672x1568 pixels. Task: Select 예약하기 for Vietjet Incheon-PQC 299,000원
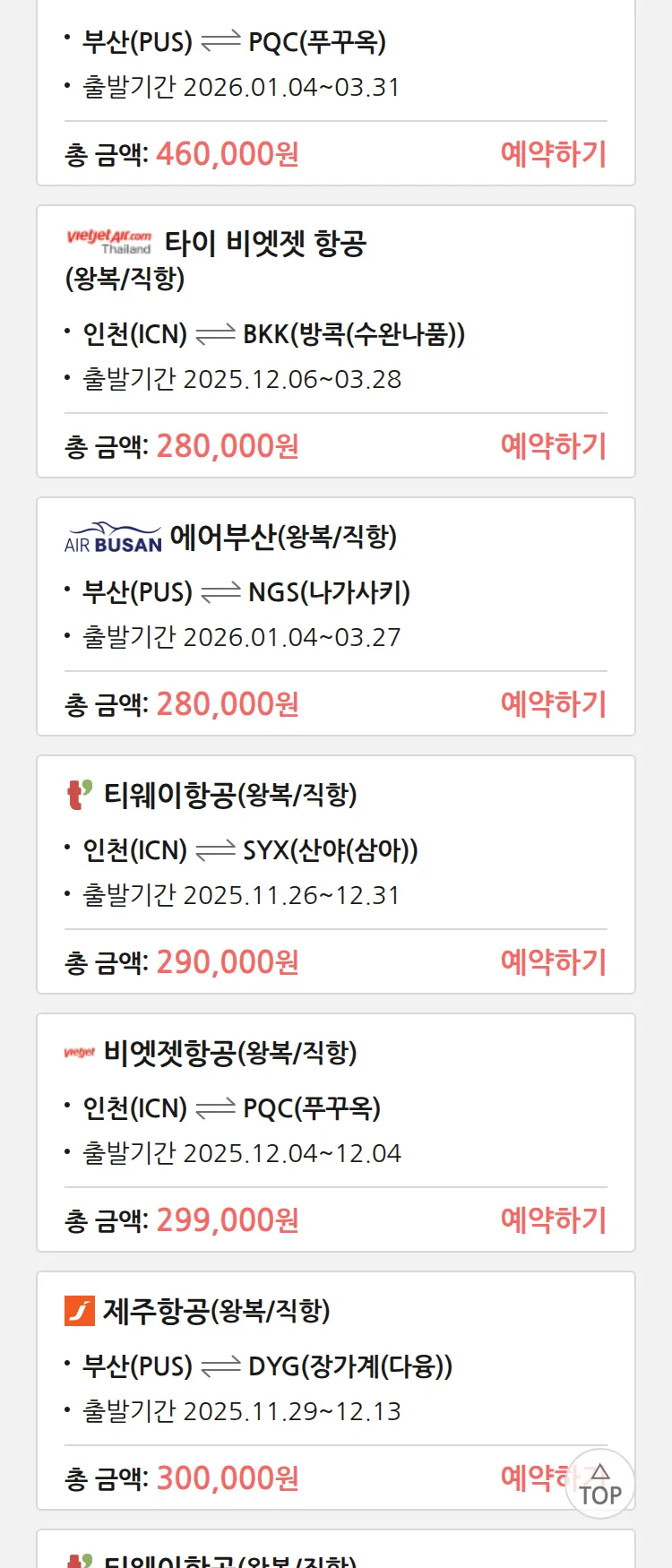[553, 1220]
